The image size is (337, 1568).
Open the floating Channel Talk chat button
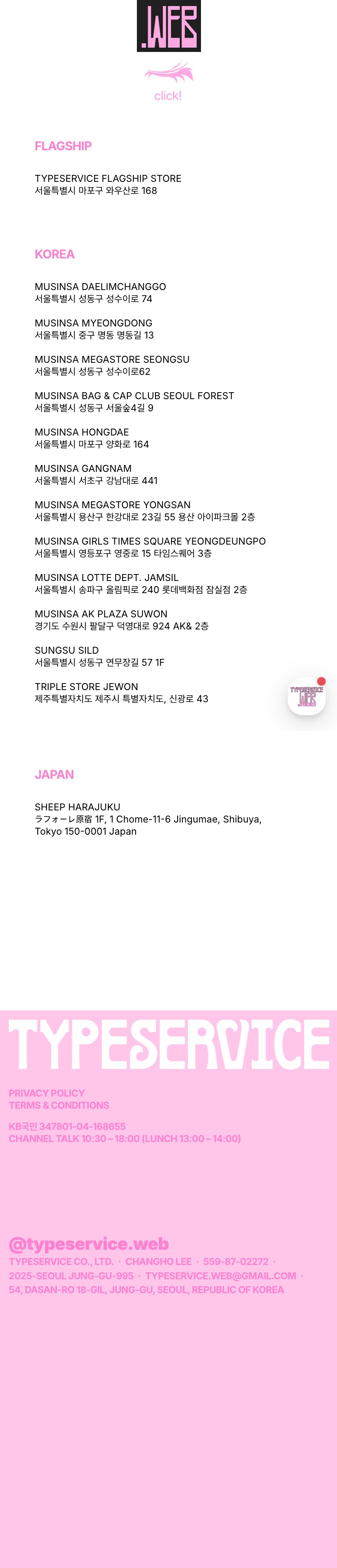pyautogui.click(x=307, y=696)
